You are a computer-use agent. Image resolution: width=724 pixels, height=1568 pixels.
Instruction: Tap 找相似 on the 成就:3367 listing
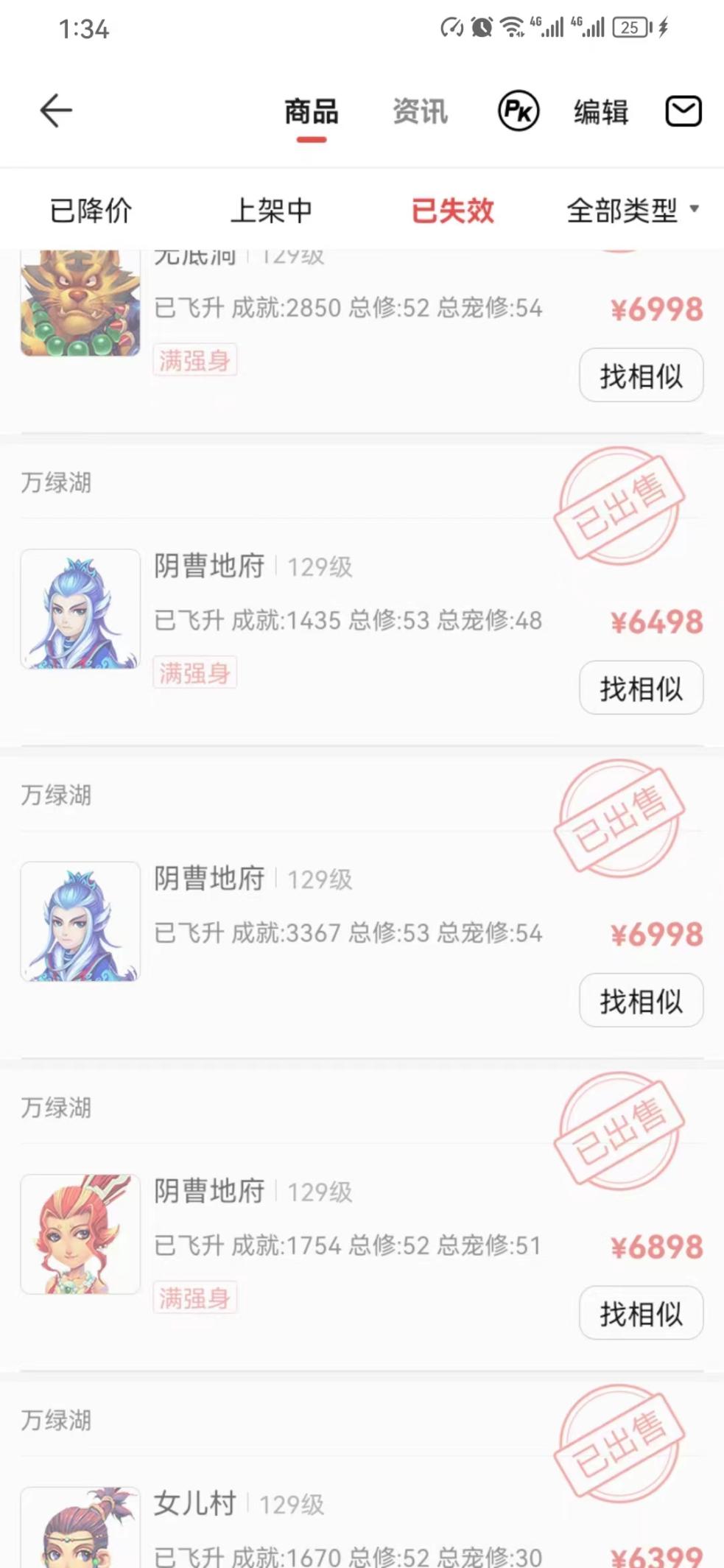642,1000
